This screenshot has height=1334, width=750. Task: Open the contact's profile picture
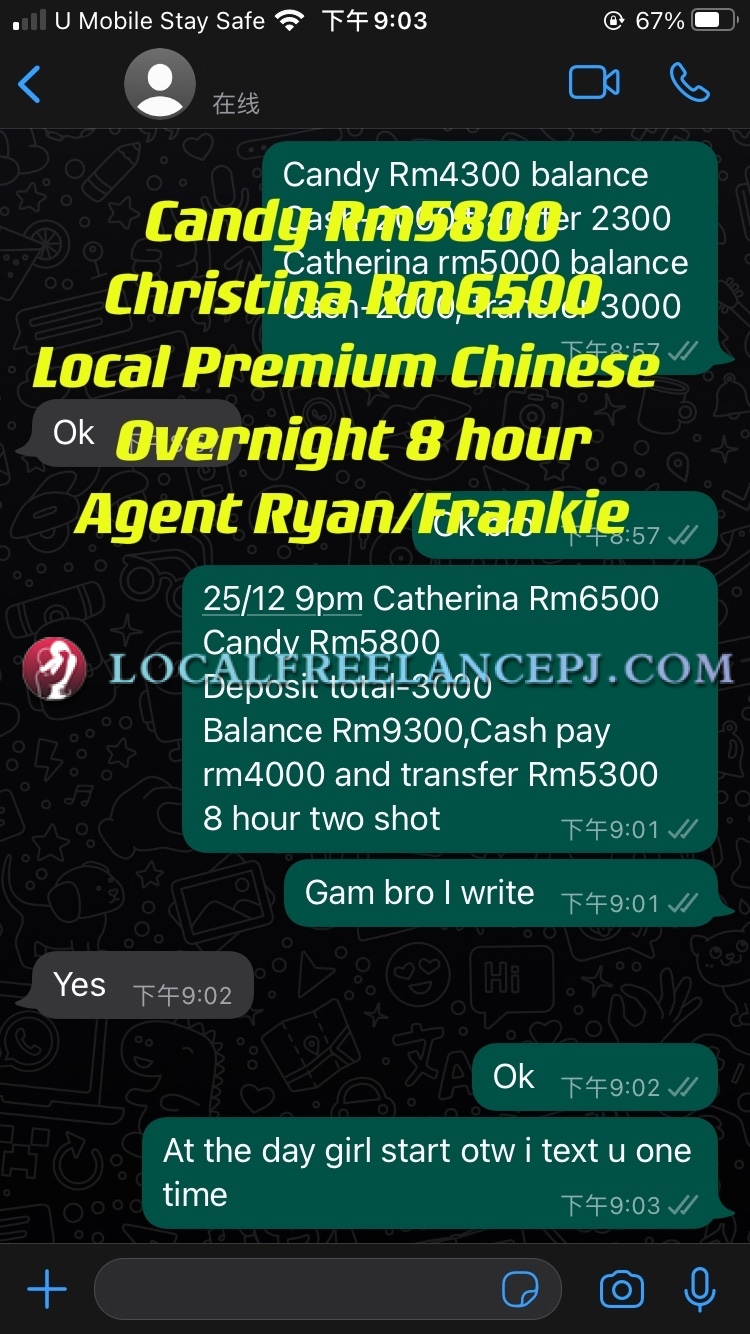coord(159,83)
